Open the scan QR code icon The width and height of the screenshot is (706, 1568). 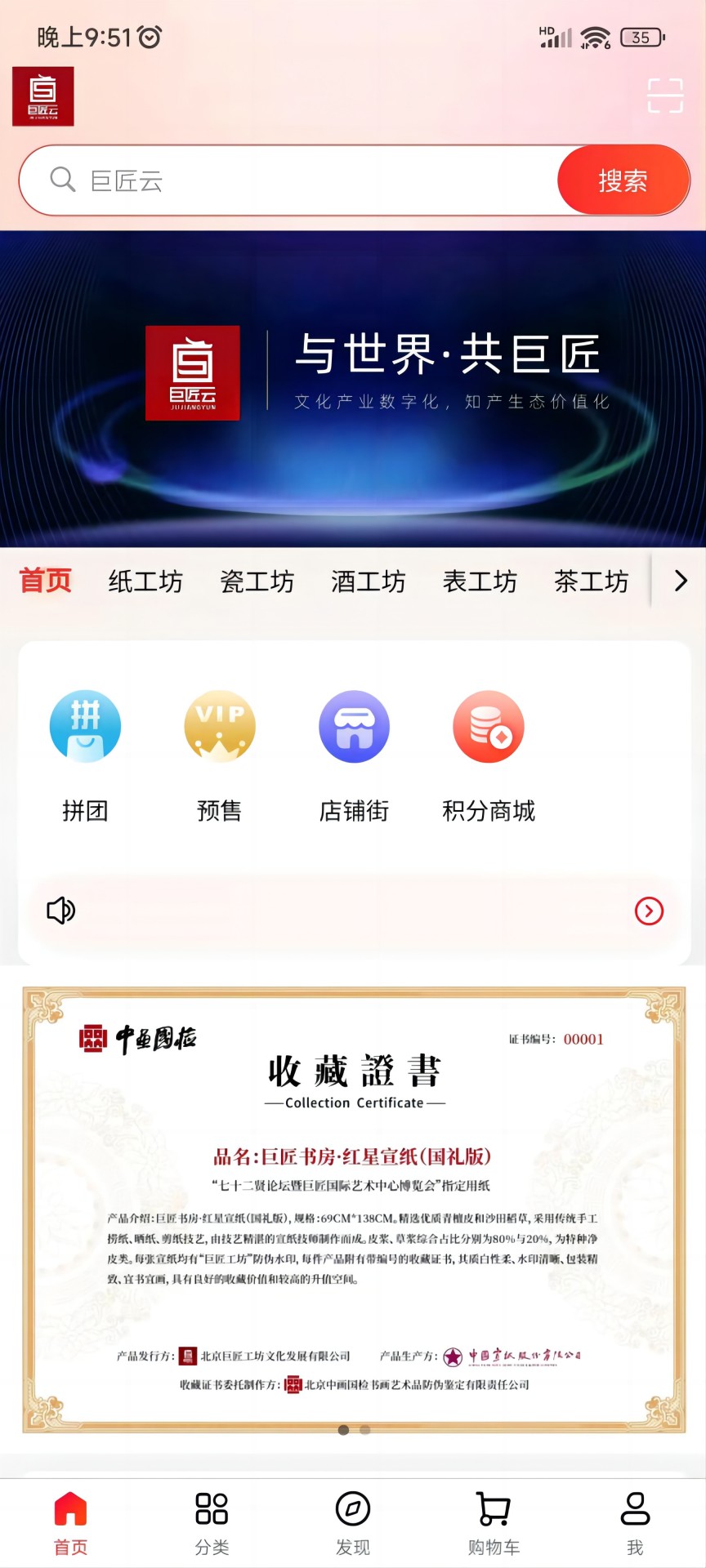pos(664,96)
